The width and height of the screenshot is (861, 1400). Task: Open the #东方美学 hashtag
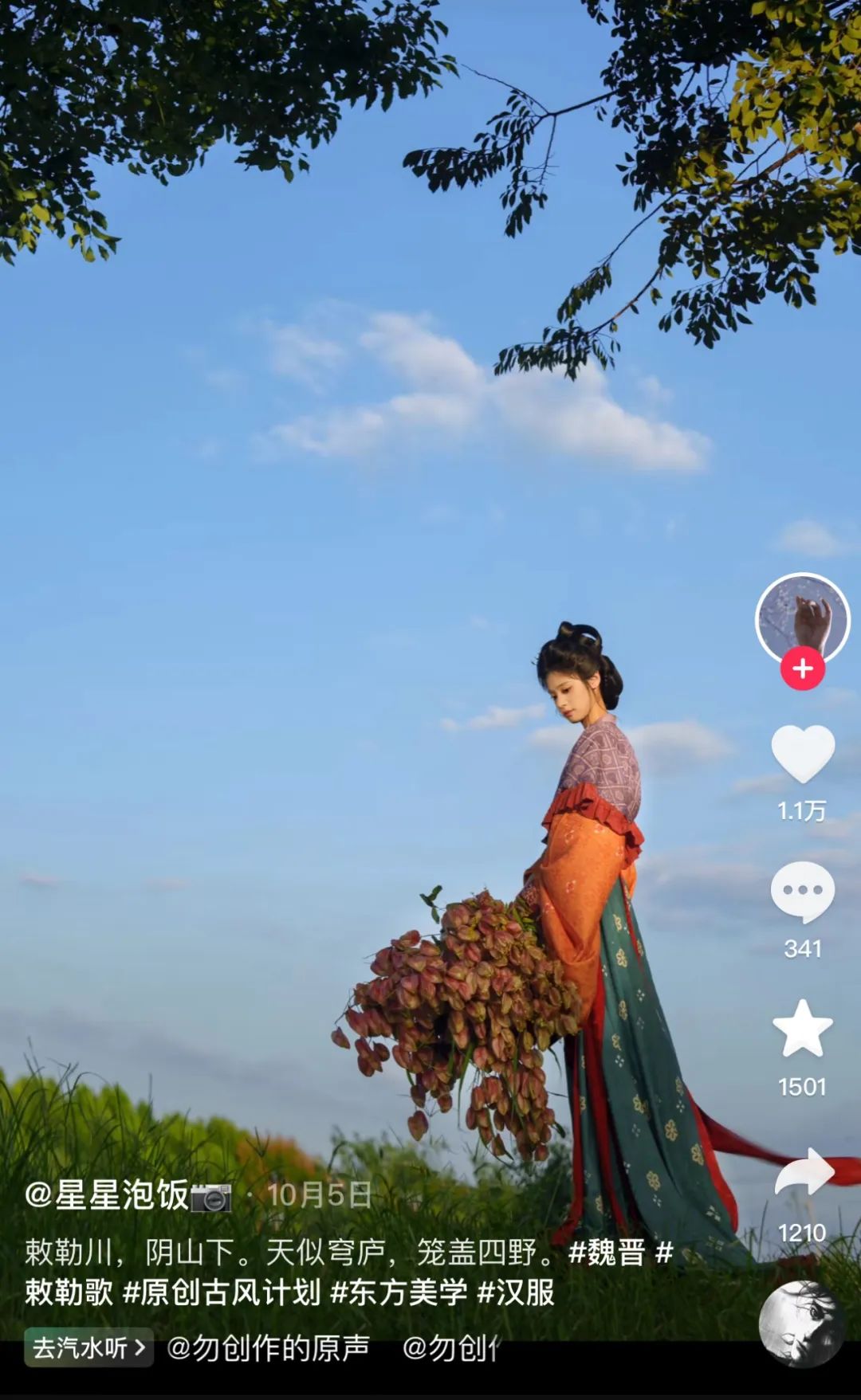point(399,1292)
